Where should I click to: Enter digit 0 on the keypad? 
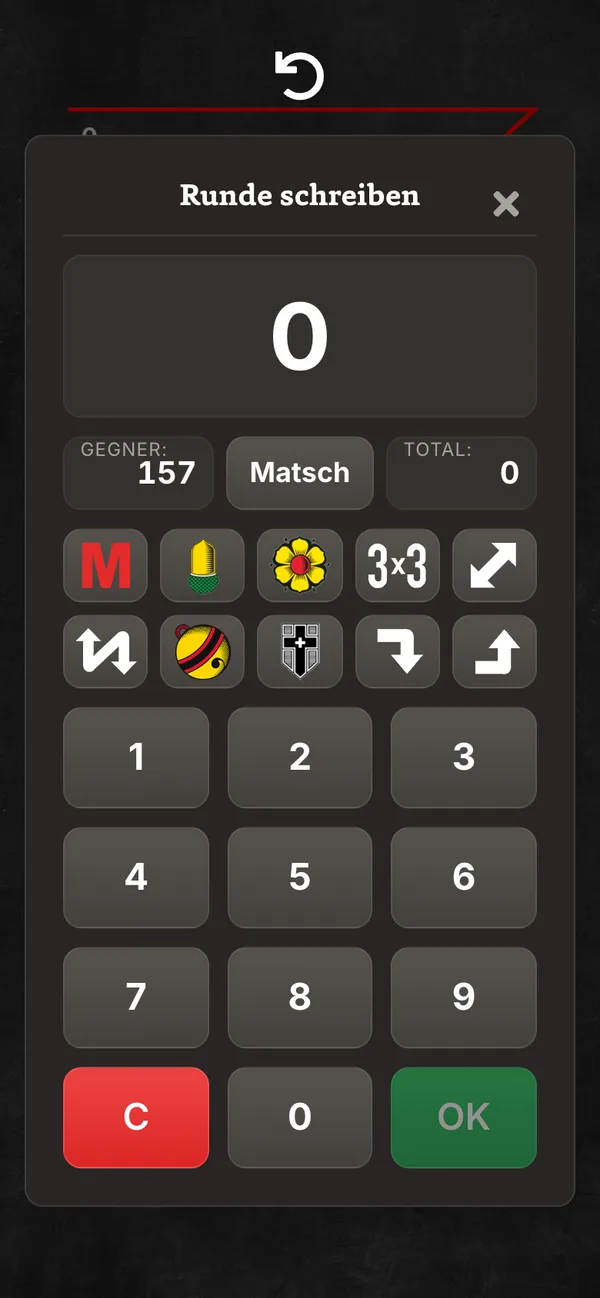pos(300,1117)
